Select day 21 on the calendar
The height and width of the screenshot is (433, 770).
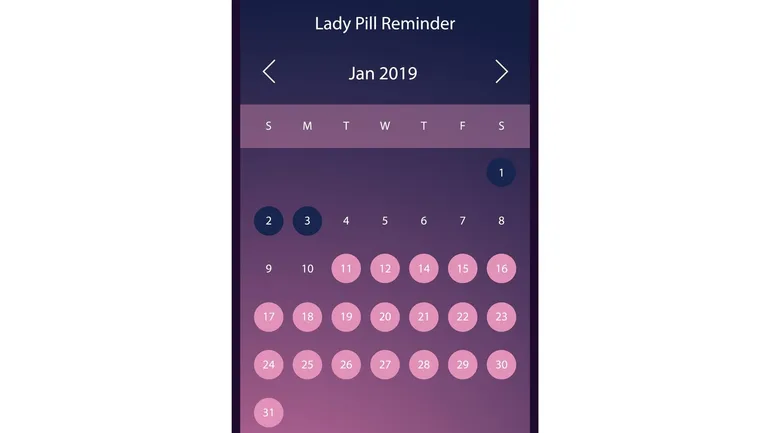[x=423, y=317]
